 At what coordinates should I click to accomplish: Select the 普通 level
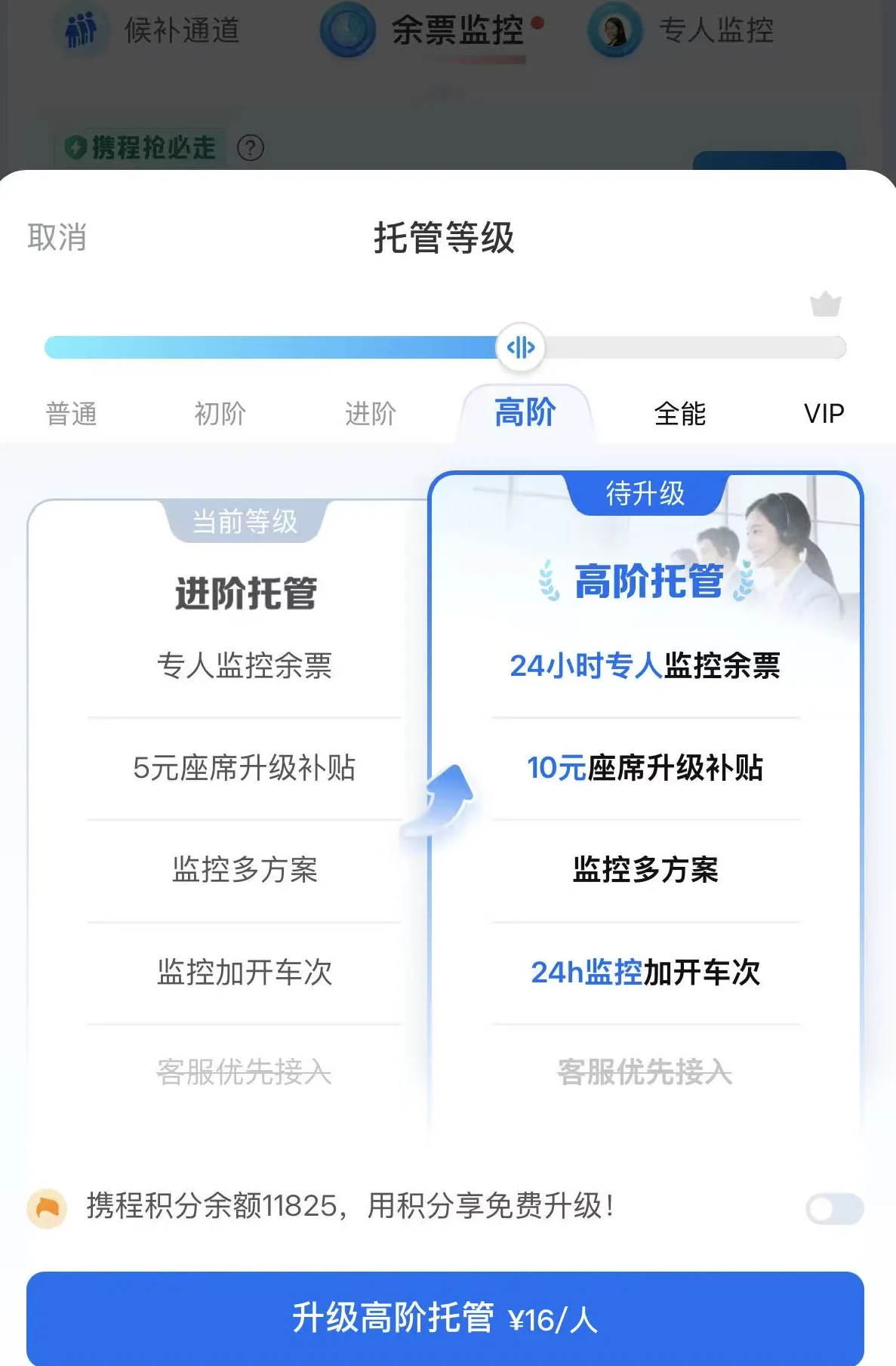[72, 414]
